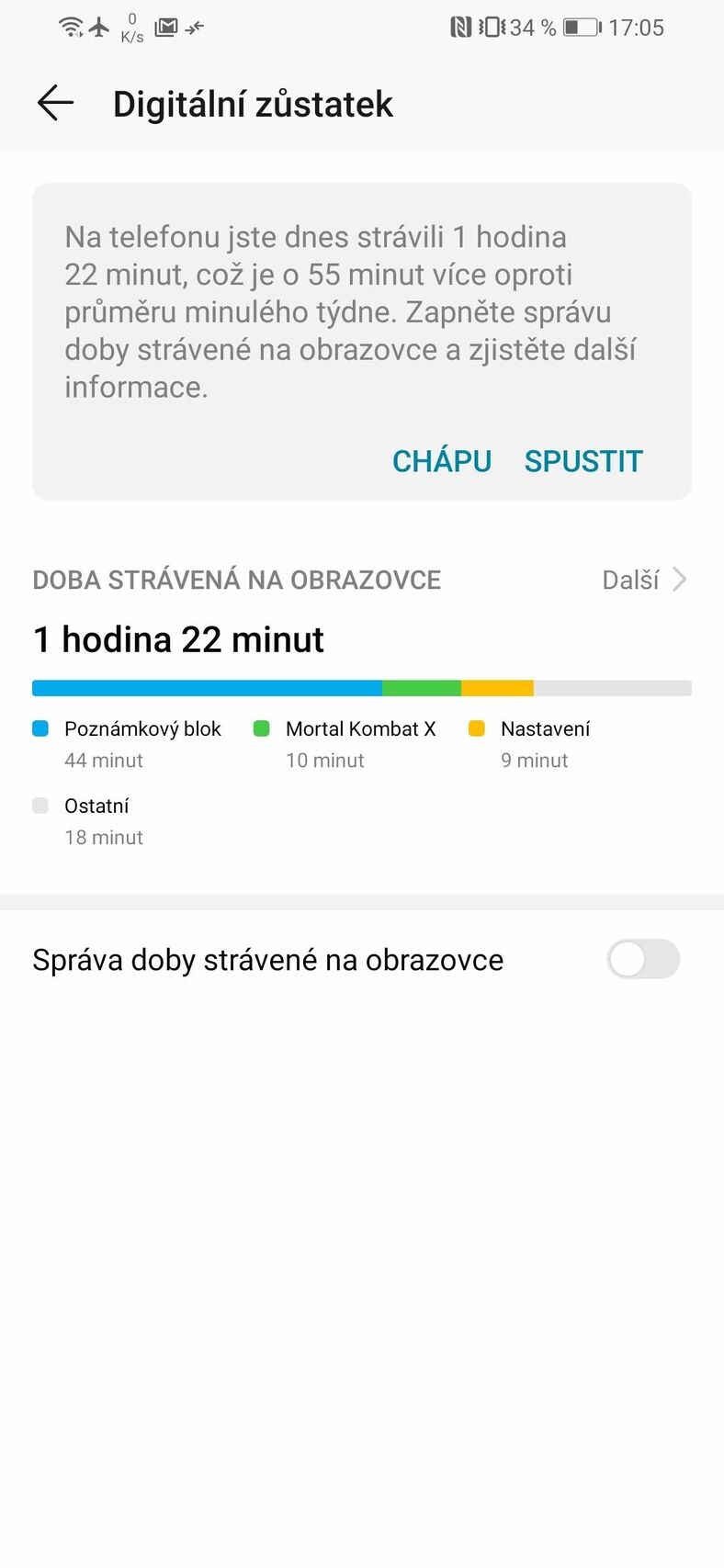This screenshot has height=1568, width=724.
Task: Tap the airplane mode icon
Action: pos(98,25)
